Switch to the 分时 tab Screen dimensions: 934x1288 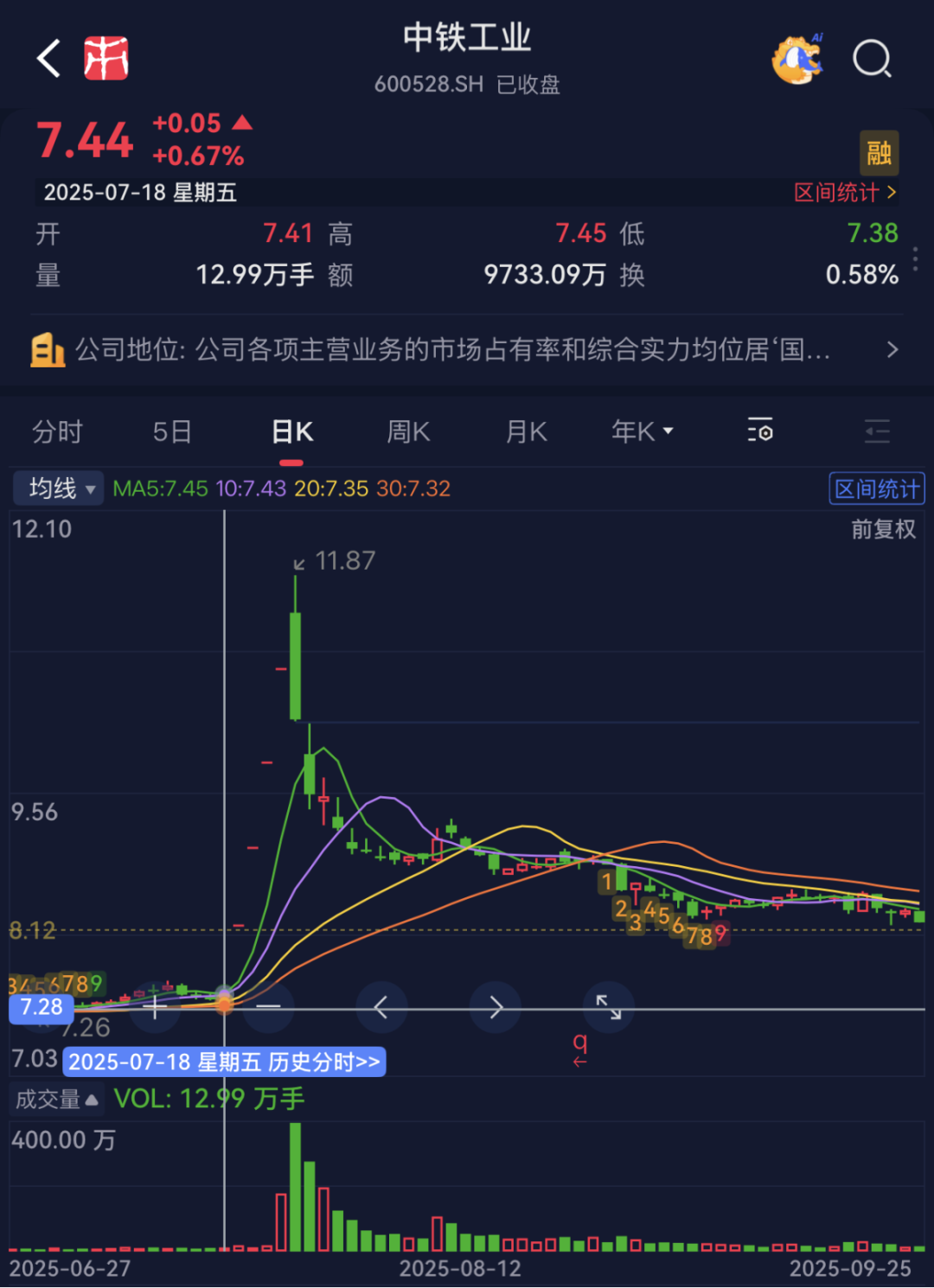coord(57,431)
